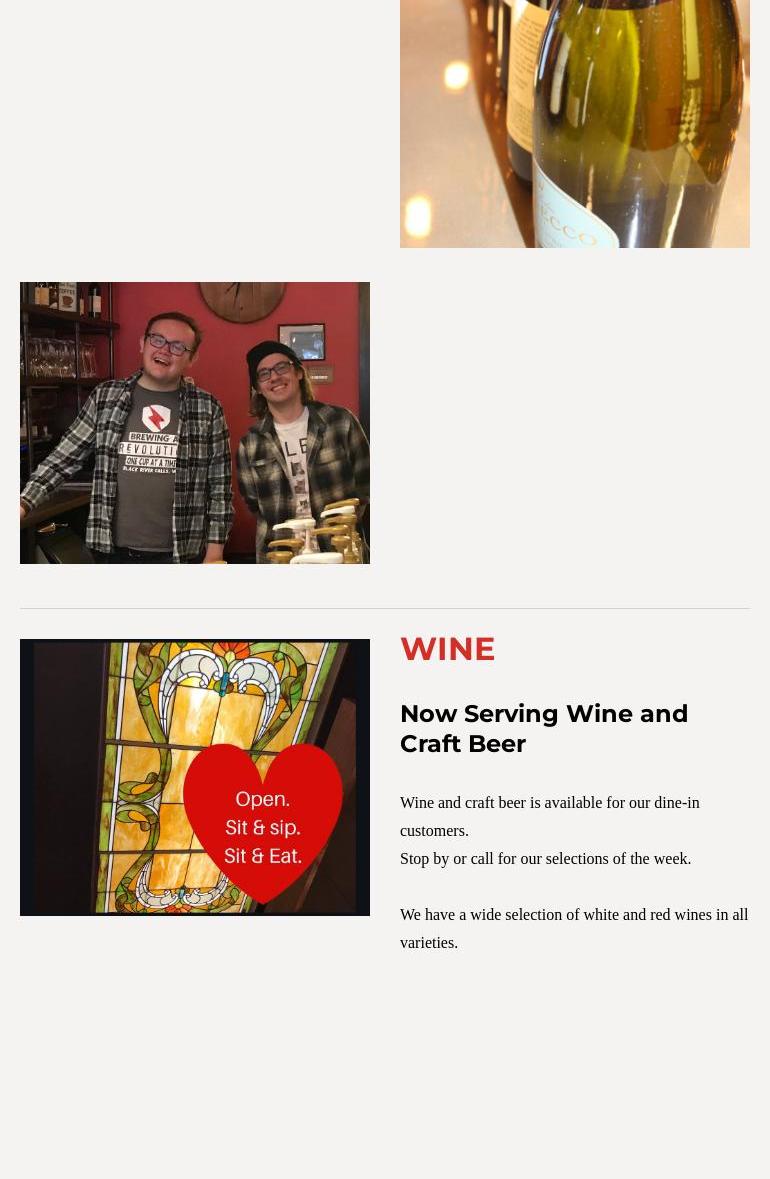Open the photo of two smiling staff
This screenshot has width=770, height=1179.
(x=195, y=422)
